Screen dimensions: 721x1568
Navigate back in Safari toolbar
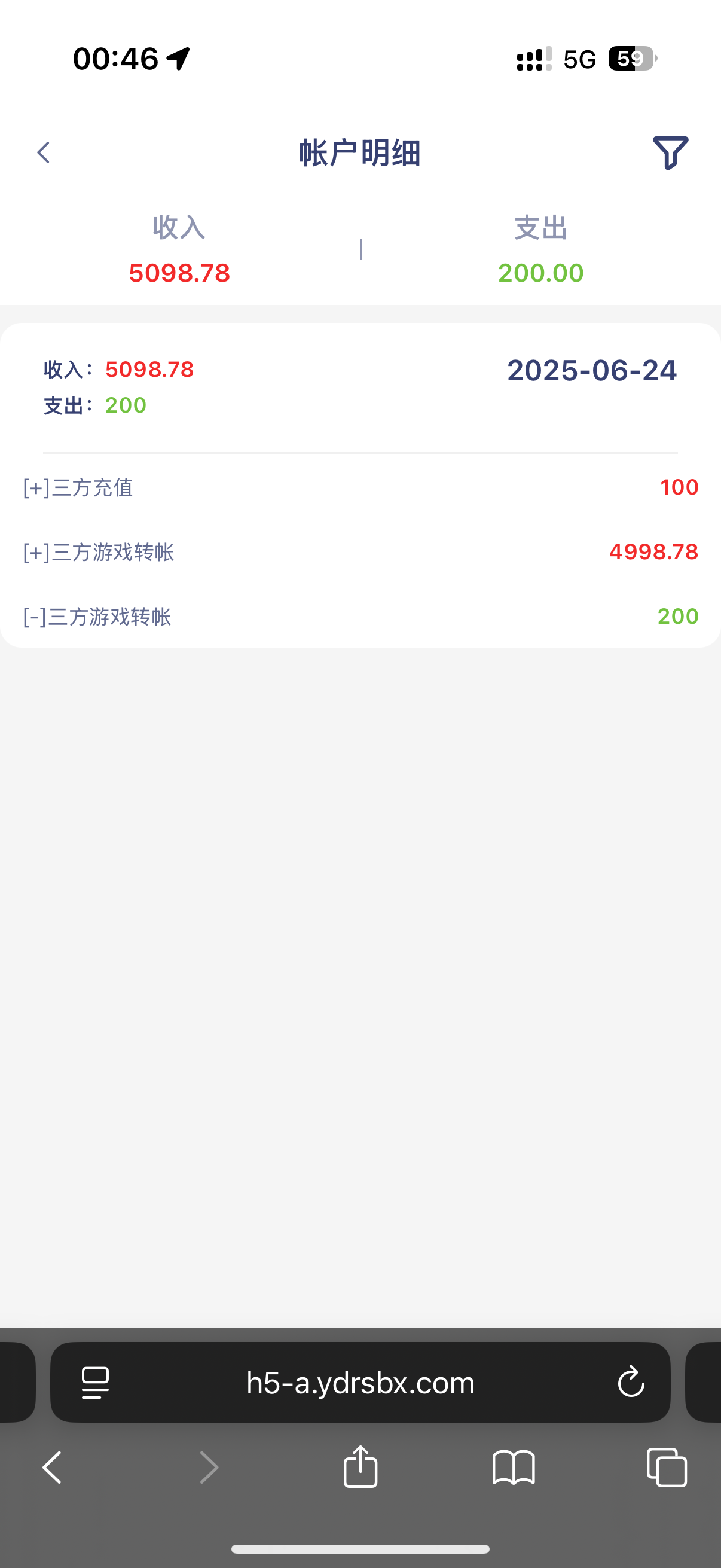pyautogui.click(x=53, y=1468)
